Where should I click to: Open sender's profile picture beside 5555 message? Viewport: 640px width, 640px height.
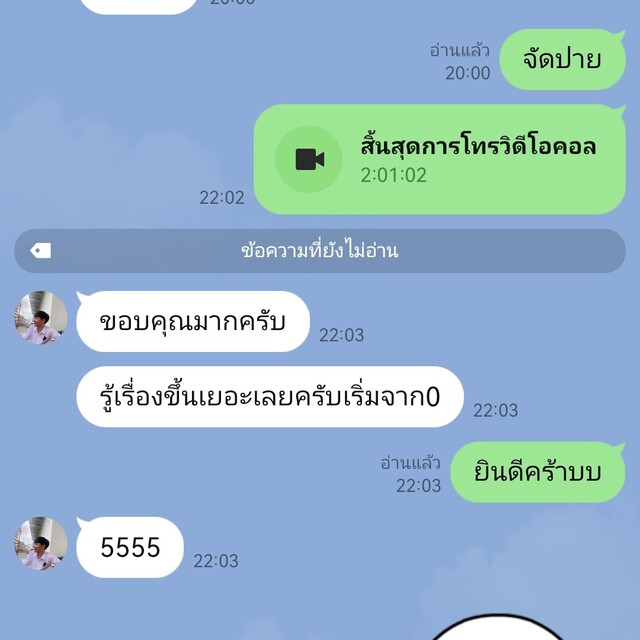[x=41, y=543]
